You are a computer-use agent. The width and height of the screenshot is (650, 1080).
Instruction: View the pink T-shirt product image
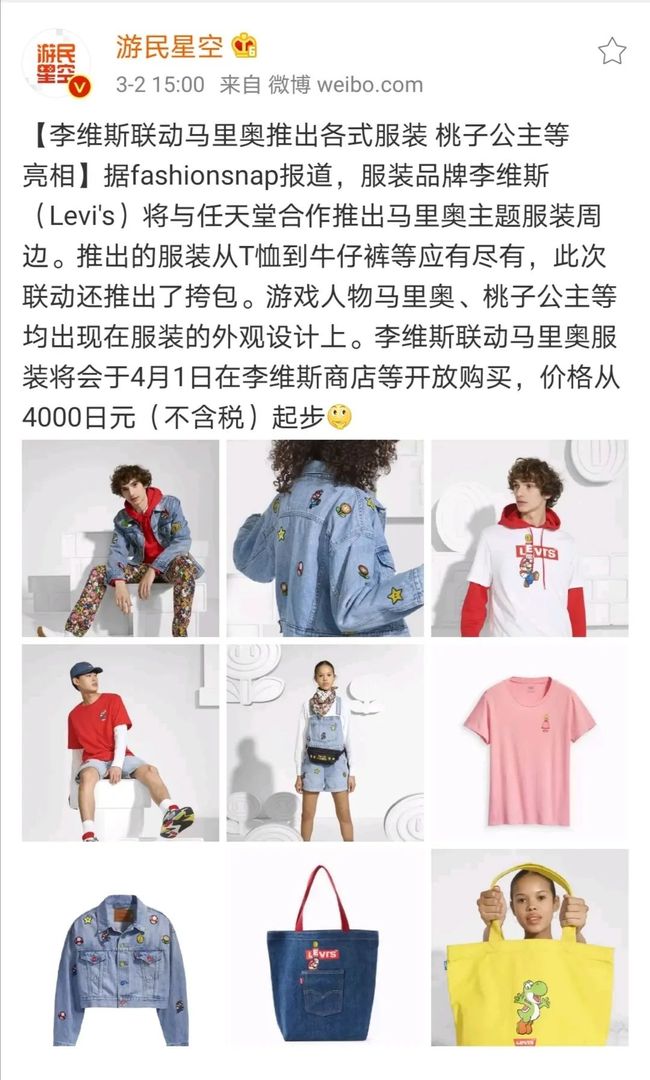(530, 742)
